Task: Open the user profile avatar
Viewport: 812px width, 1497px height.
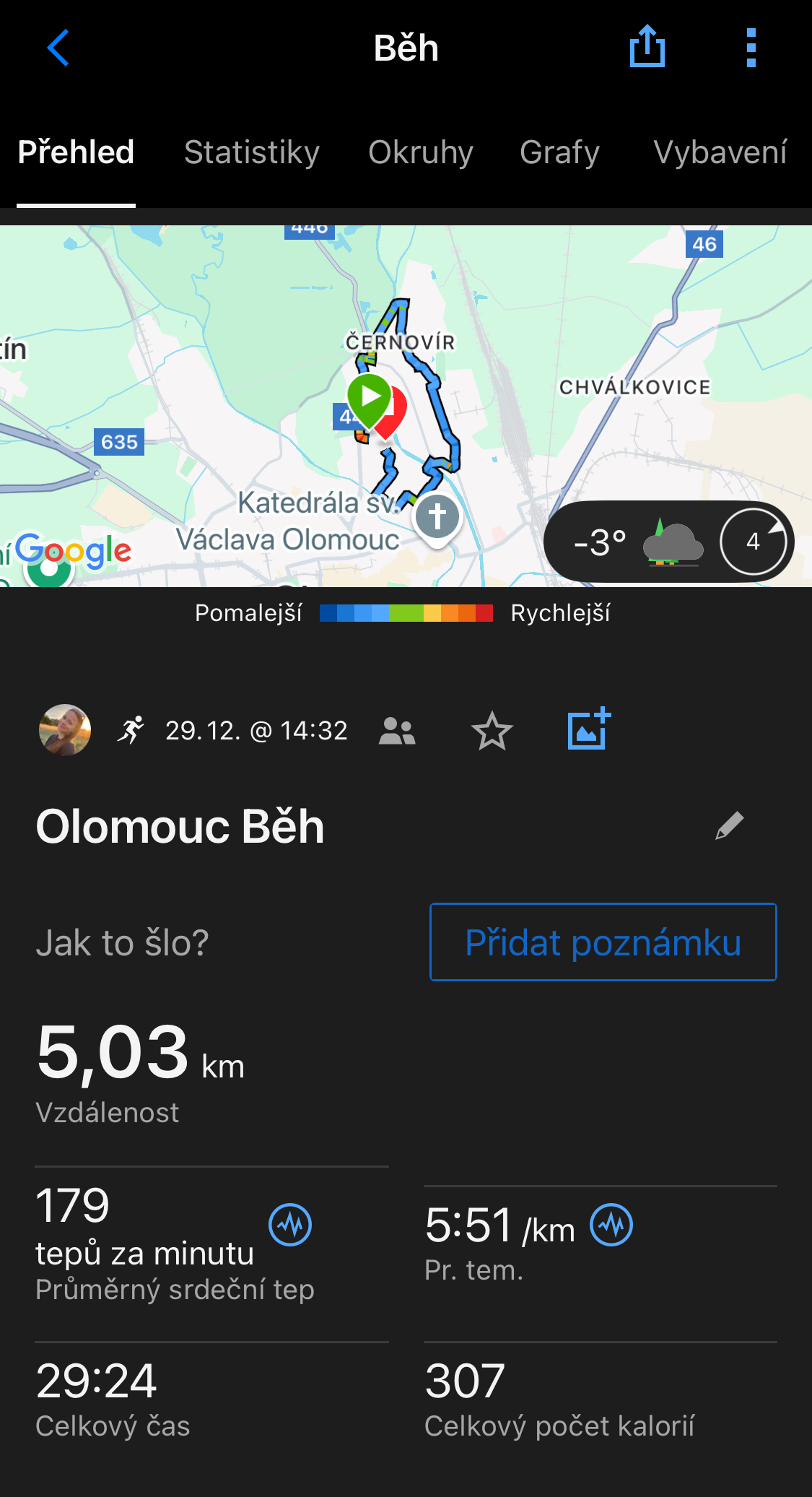Action: [65, 730]
